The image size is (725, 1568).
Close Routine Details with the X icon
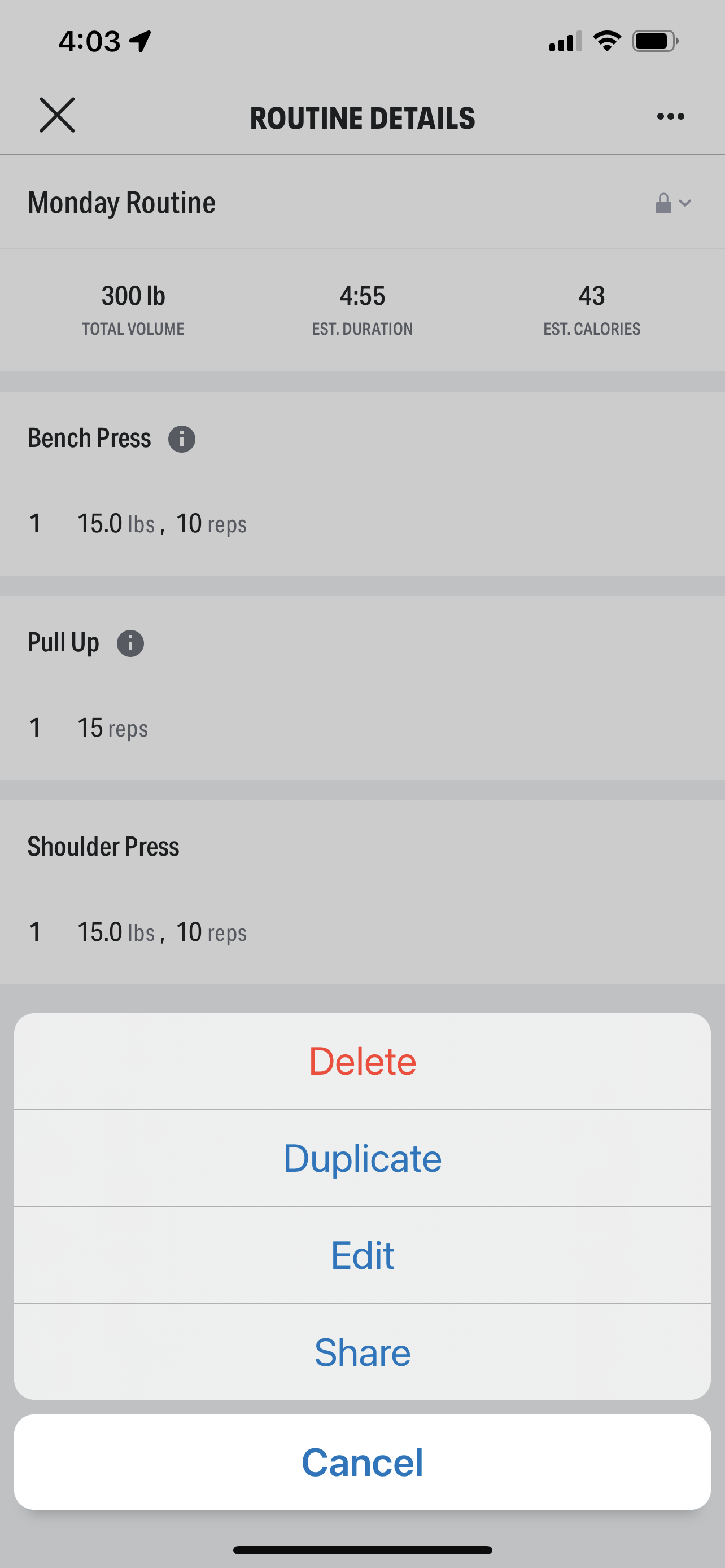pyautogui.click(x=57, y=116)
